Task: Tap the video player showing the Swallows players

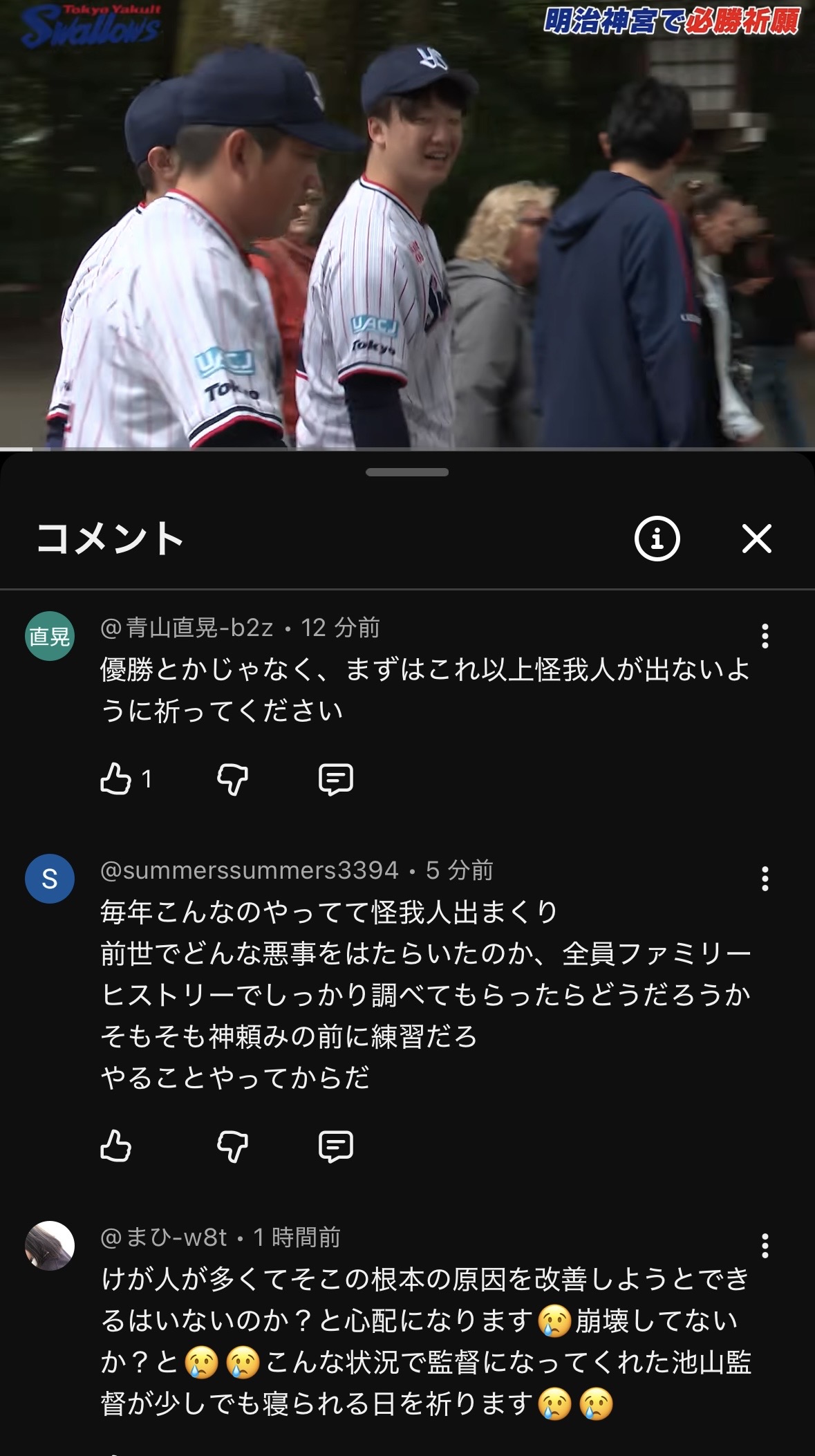Action: point(407,225)
